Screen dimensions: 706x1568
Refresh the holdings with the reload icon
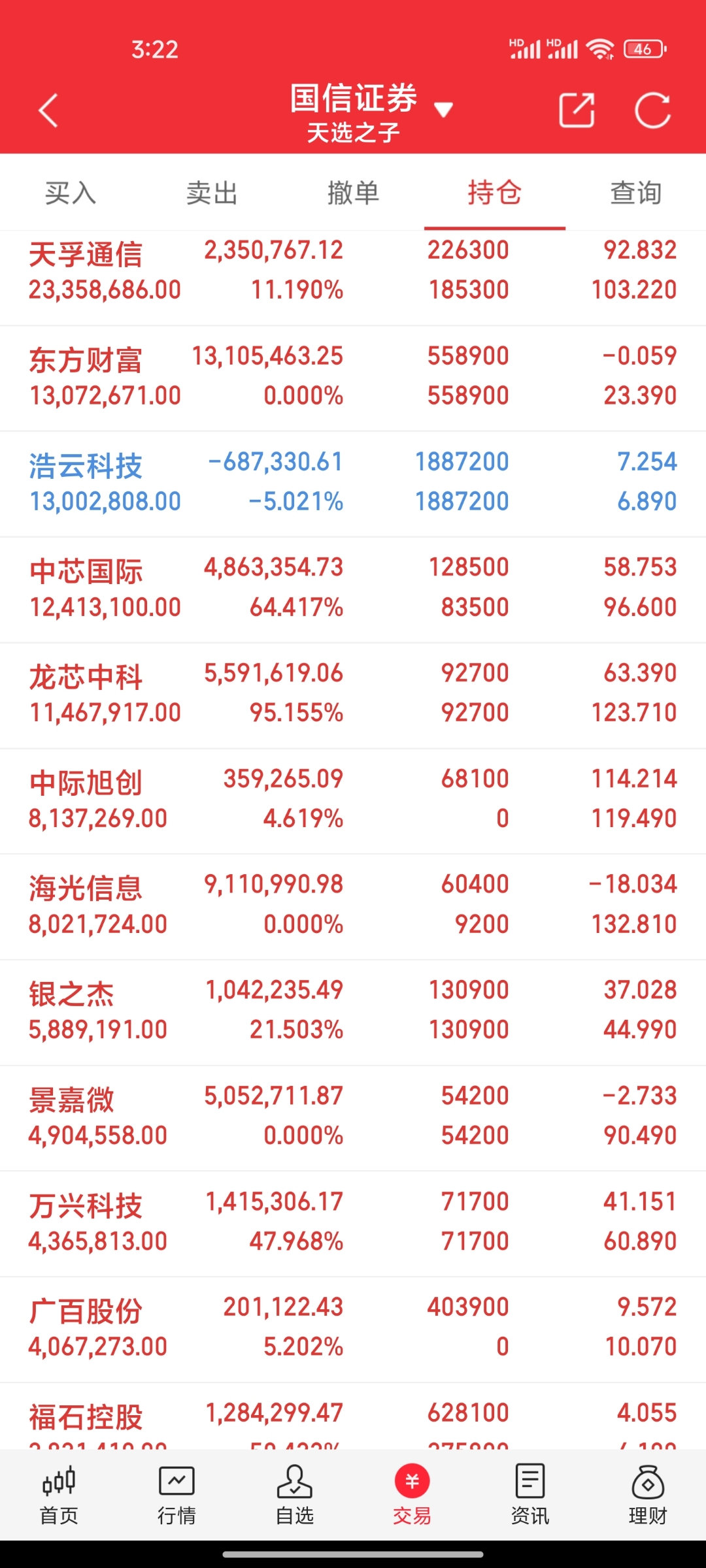point(652,110)
